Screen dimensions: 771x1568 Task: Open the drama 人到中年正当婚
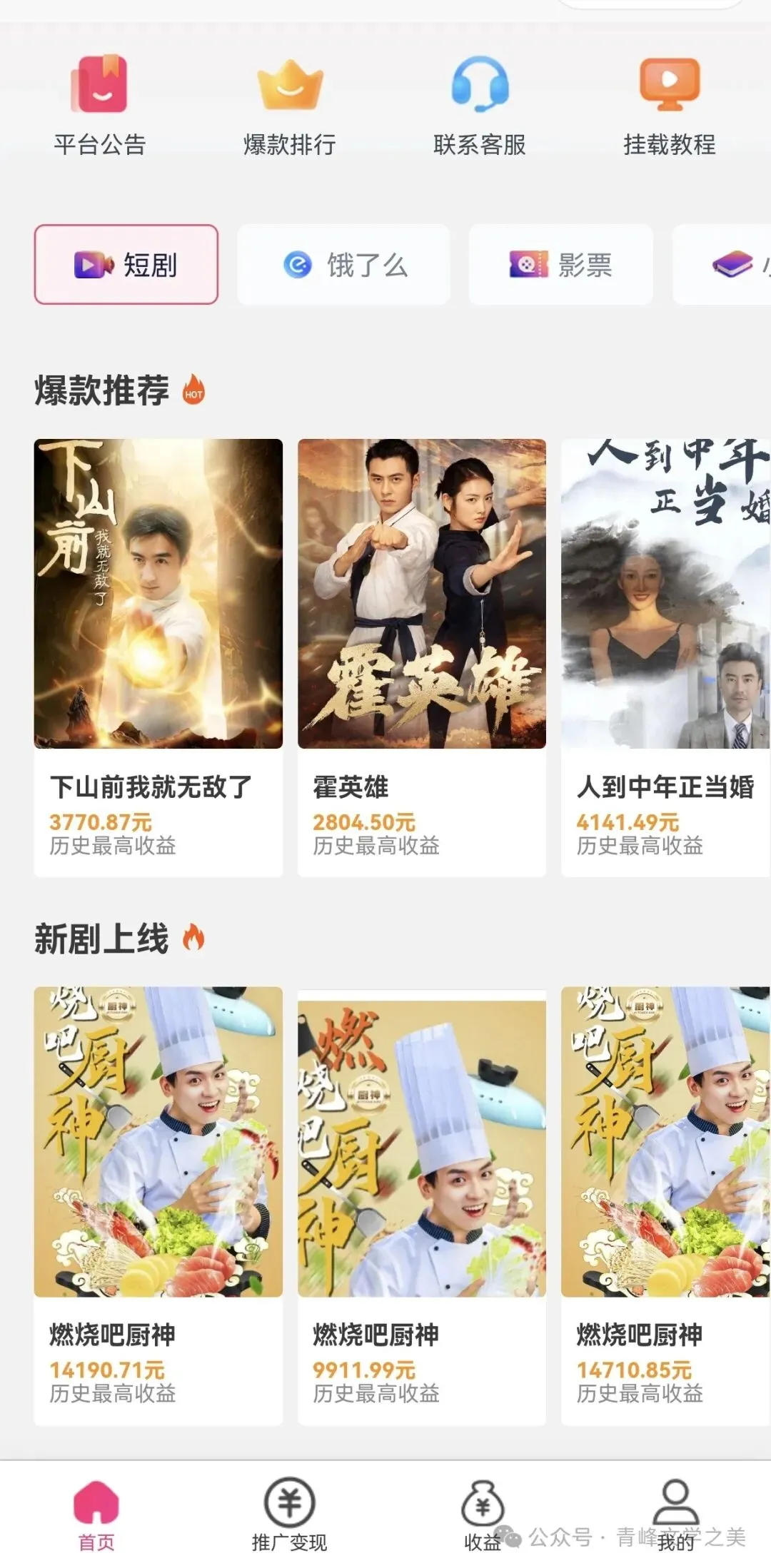665,657
